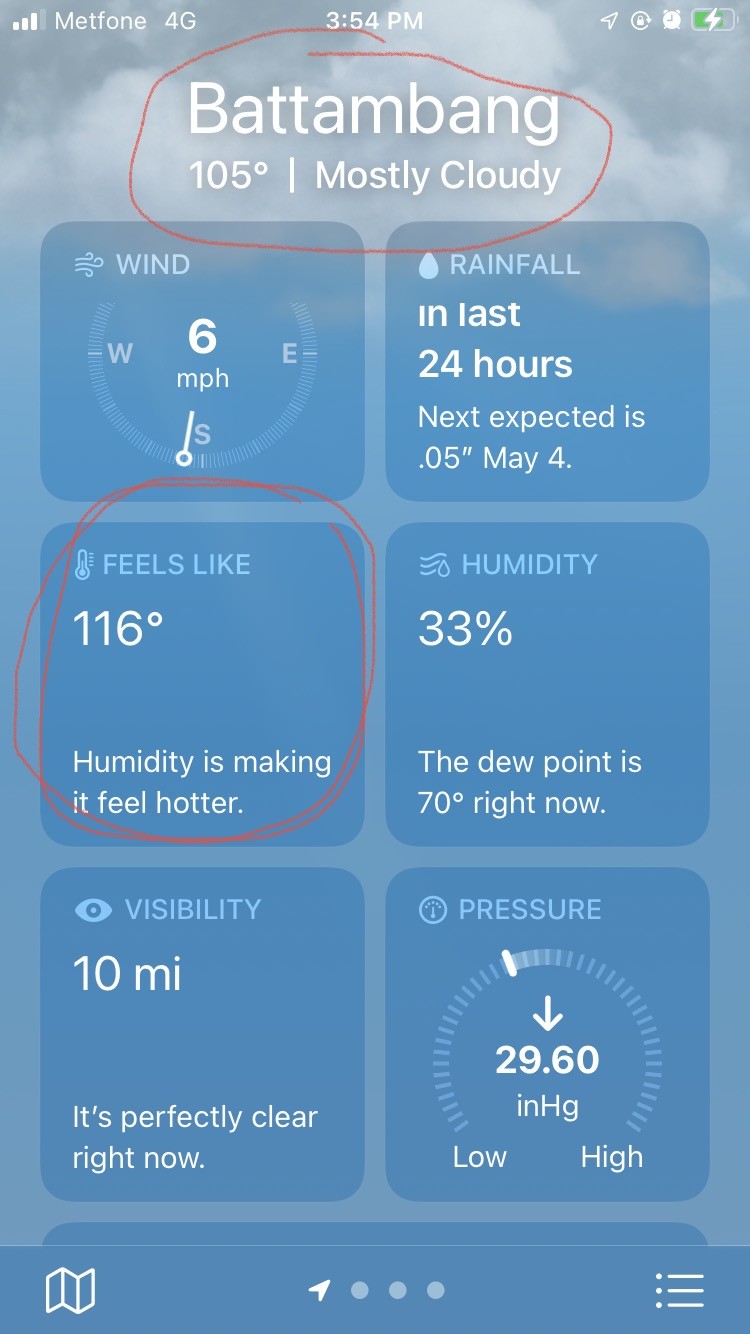This screenshot has width=750, height=1334.
Task: Open the Rainfall card
Action: coord(547,361)
